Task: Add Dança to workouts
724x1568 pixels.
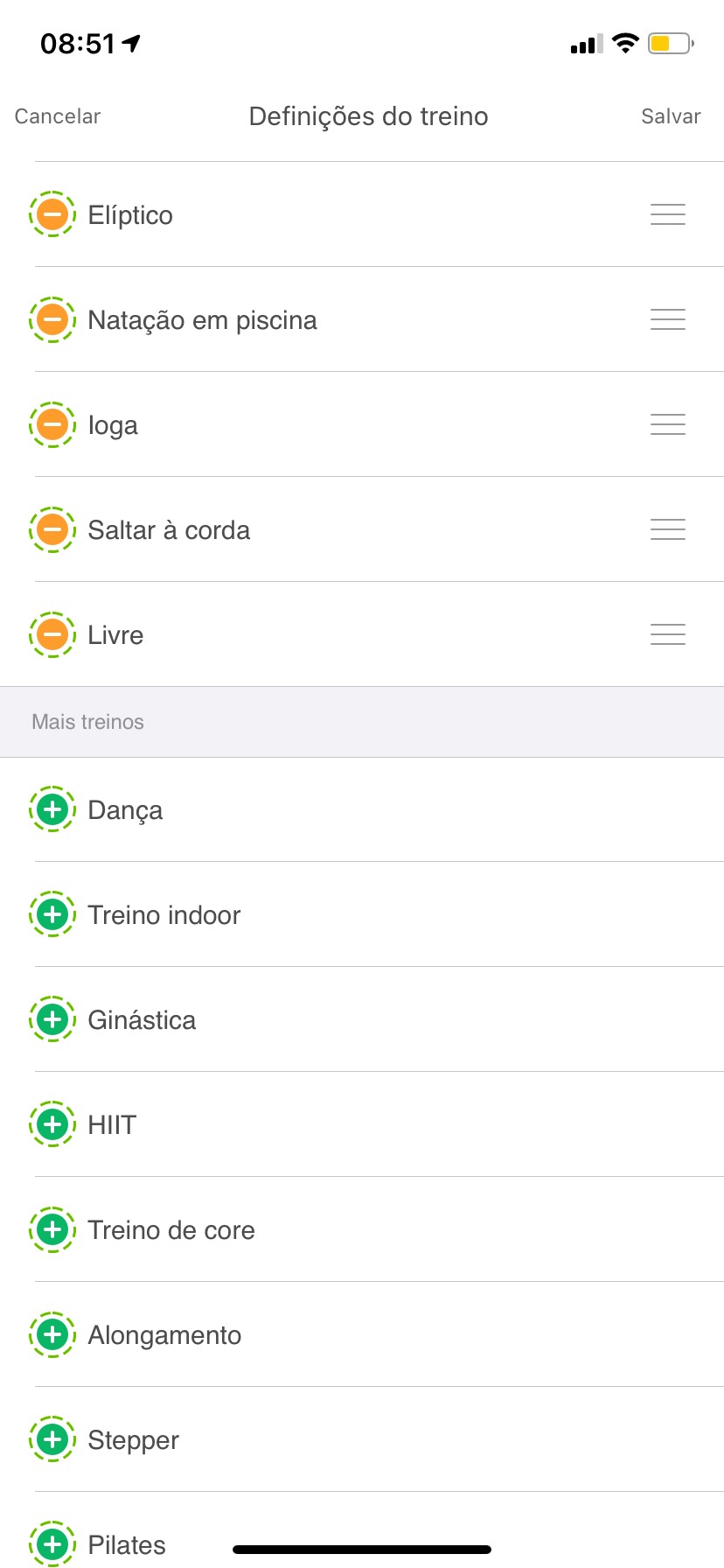Action: [x=52, y=809]
